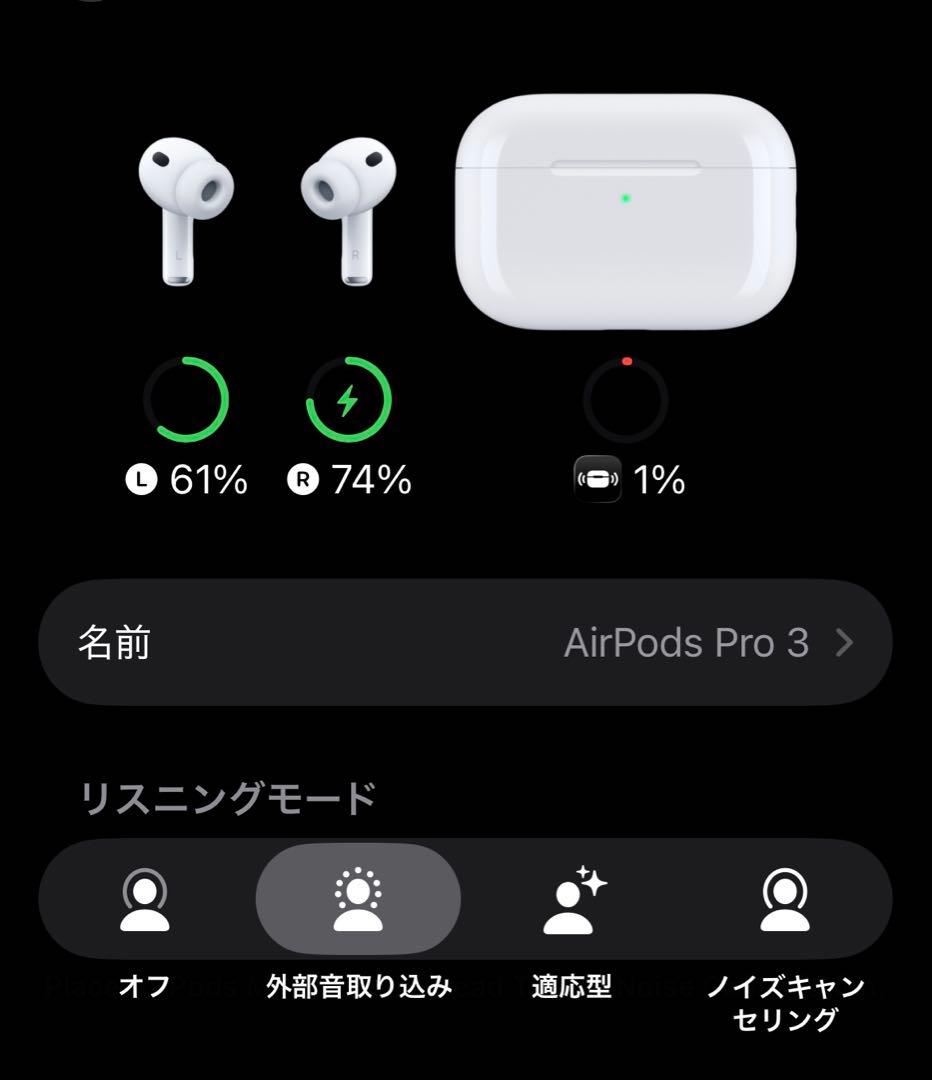Tap the R right earbud battery badge
The width and height of the screenshot is (932, 1080).
coord(305,481)
